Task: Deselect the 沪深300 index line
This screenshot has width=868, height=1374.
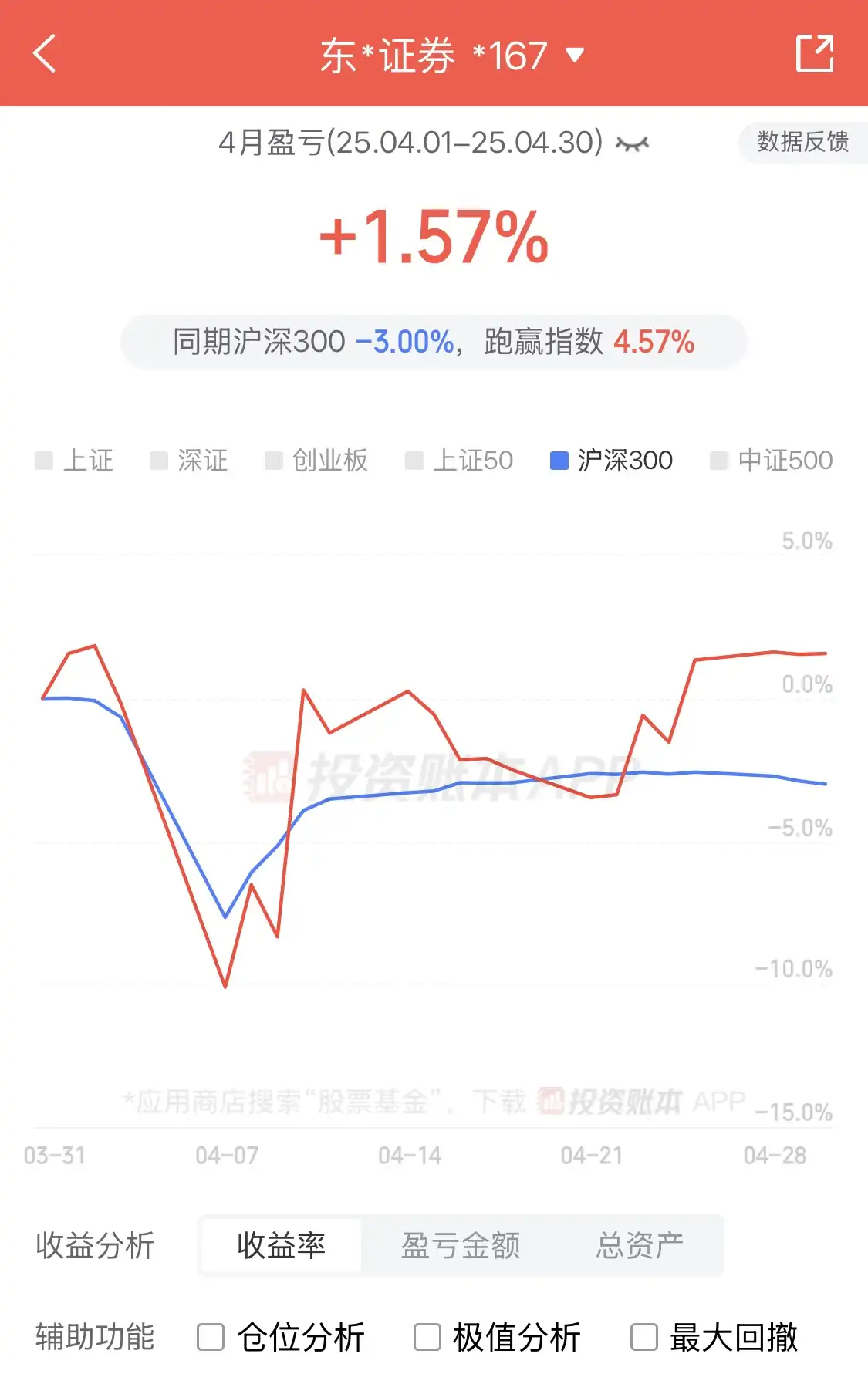Action: 611,461
